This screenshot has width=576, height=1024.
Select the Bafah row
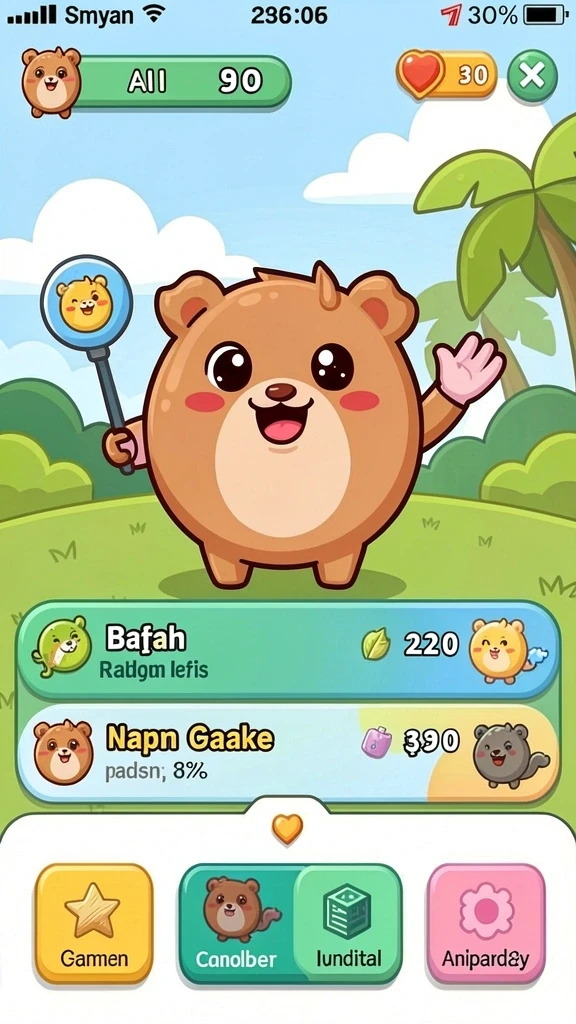coord(288,650)
